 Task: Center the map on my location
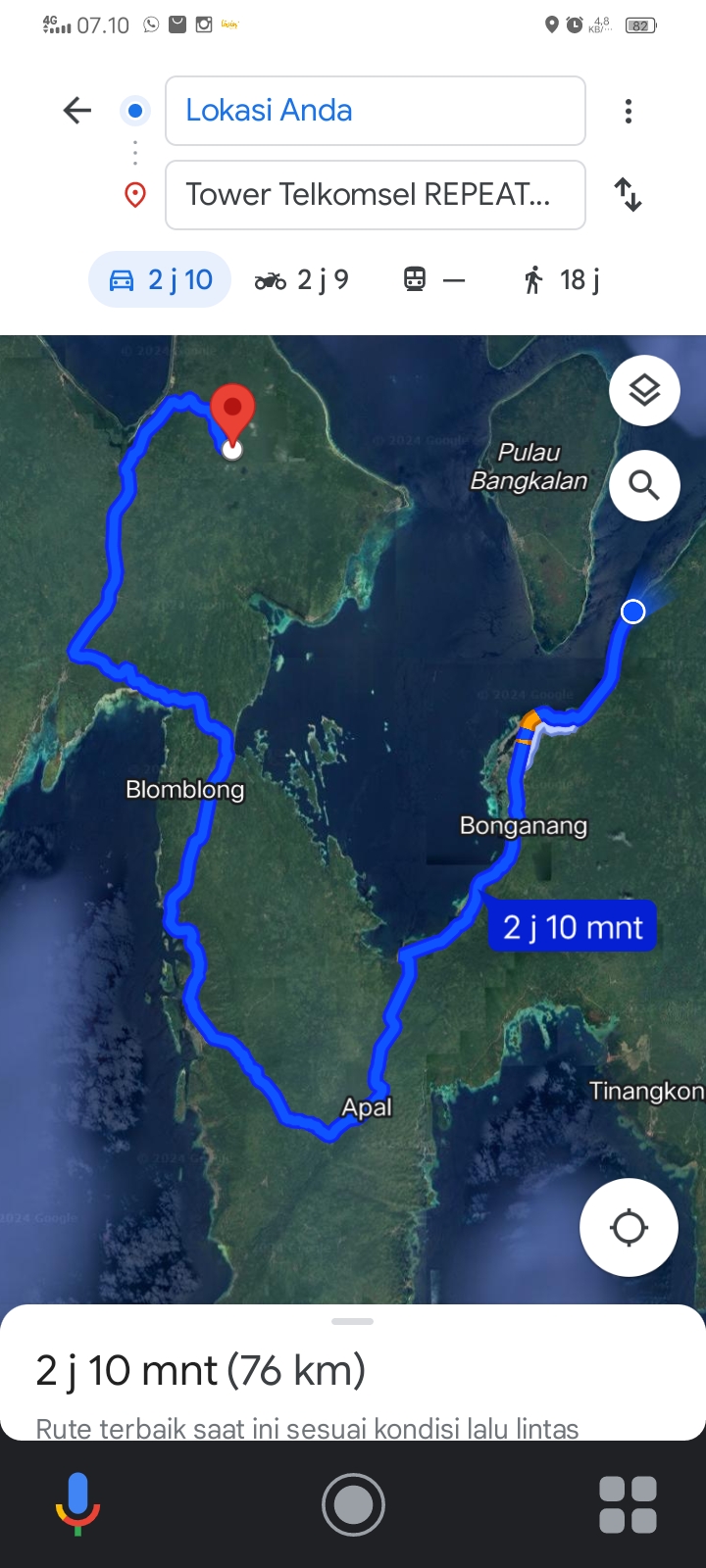629,1227
